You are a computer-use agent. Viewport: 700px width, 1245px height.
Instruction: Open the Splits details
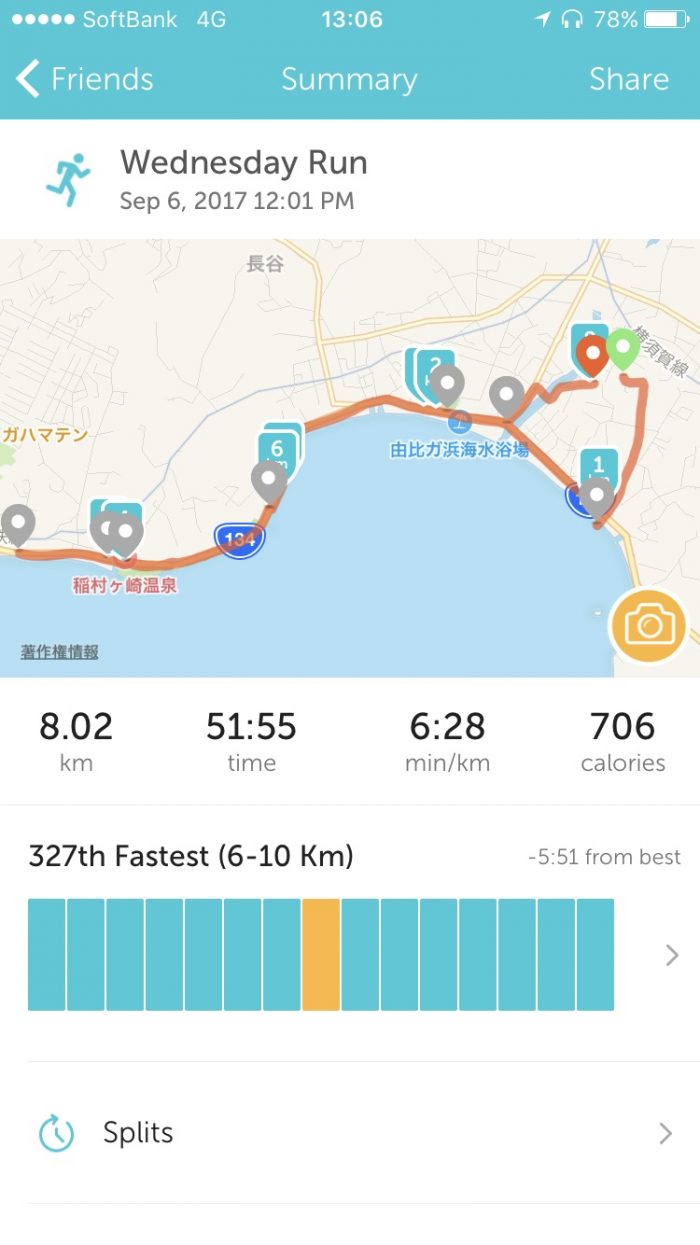(x=350, y=1133)
